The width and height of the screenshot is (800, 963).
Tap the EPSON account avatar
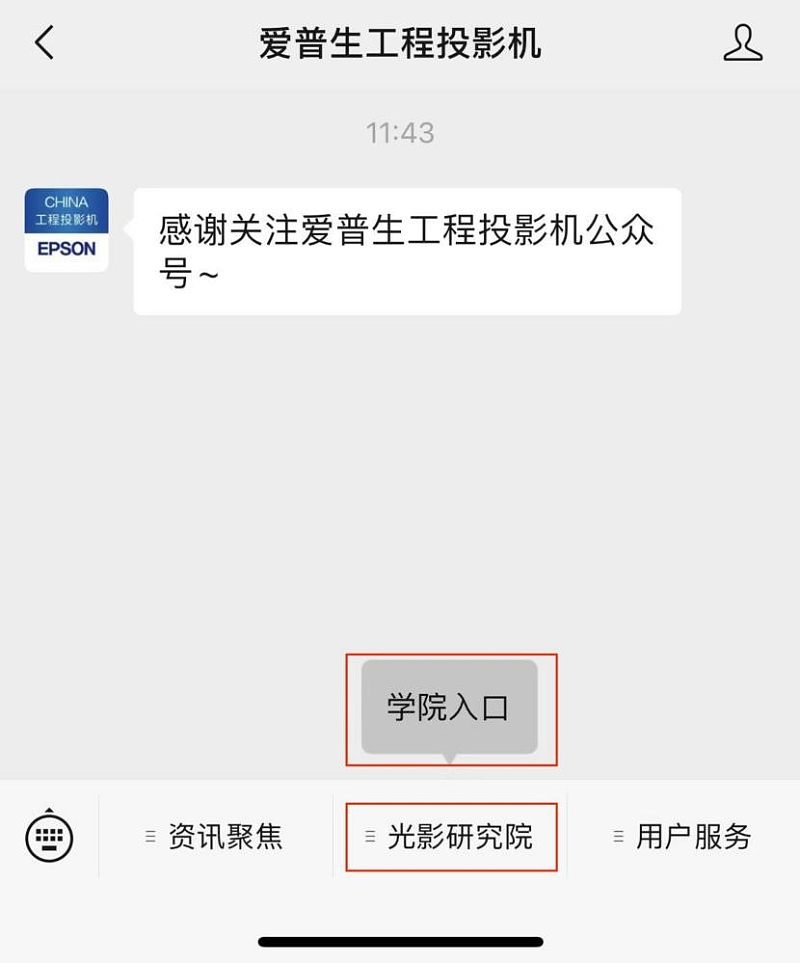point(66,229)
